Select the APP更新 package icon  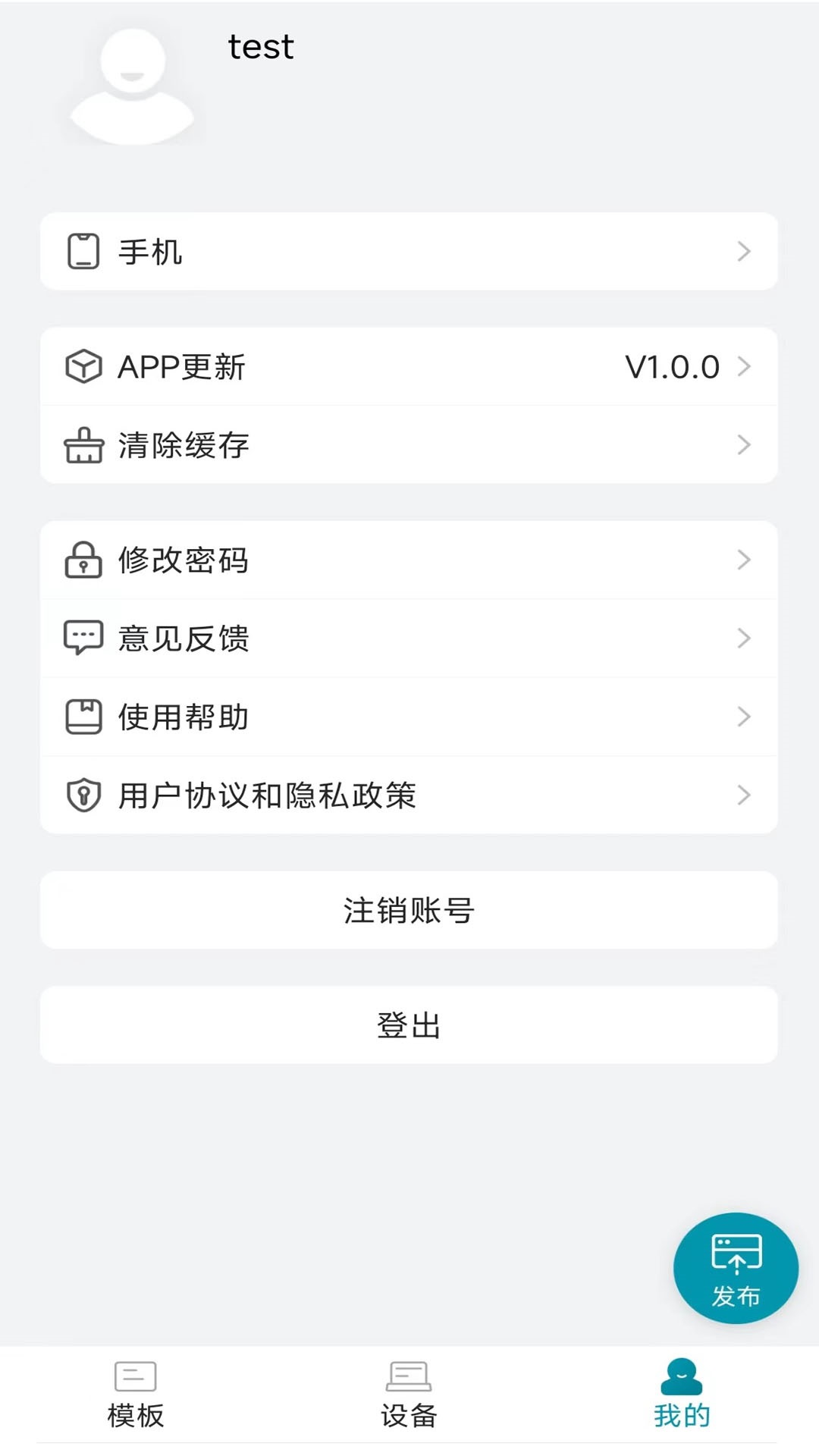pyautogui.click(x=83, y=366)
